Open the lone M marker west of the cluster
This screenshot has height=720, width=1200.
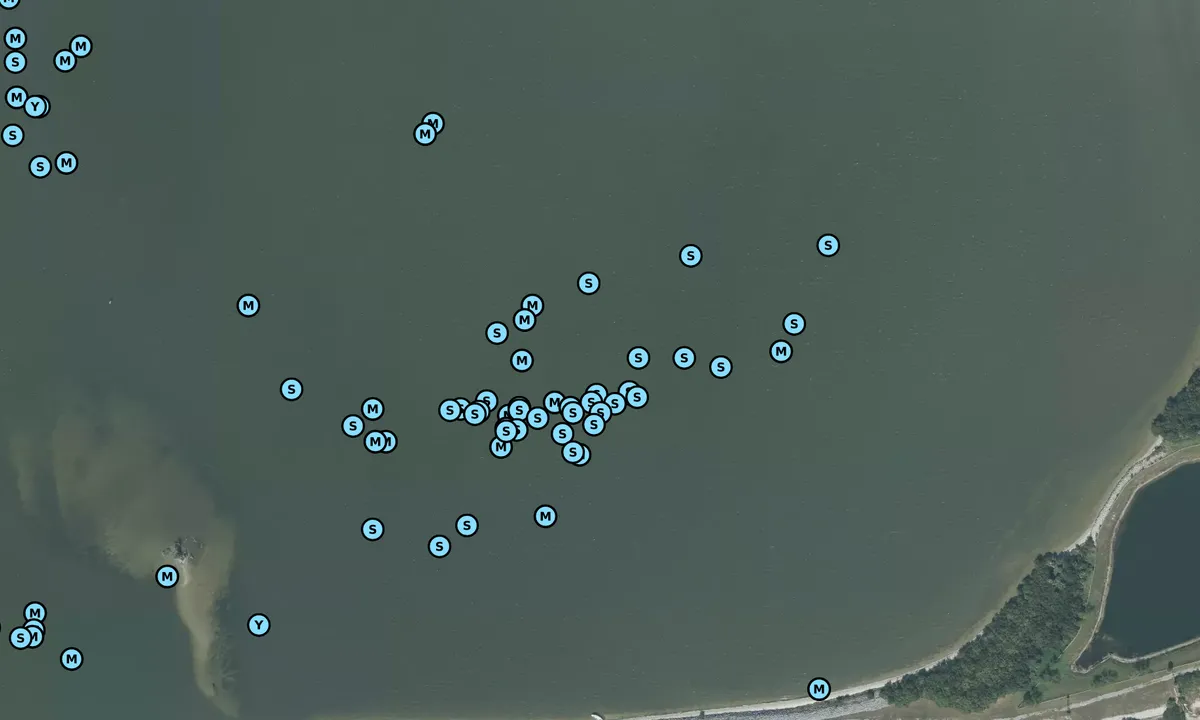pos(248,305)
